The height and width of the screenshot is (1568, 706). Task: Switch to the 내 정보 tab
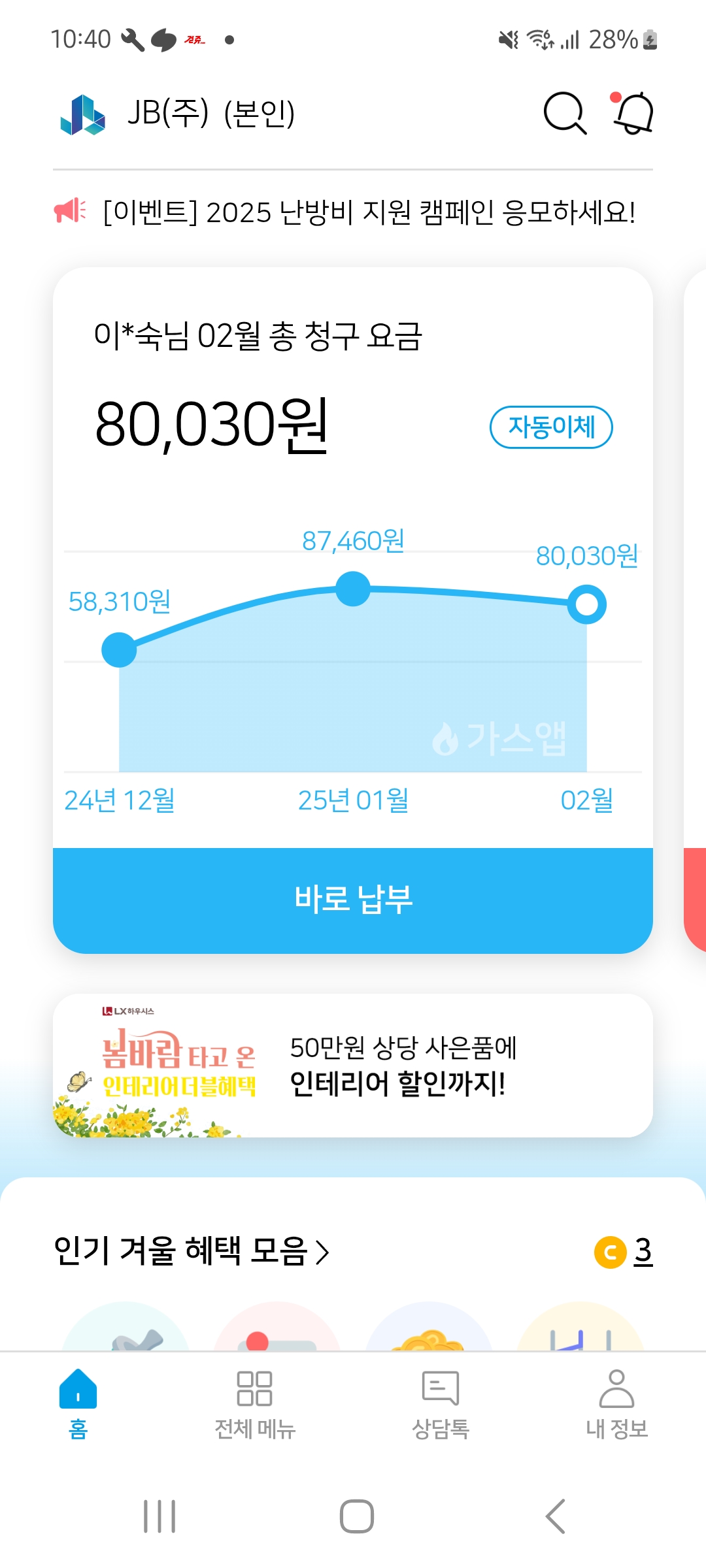616,1400
